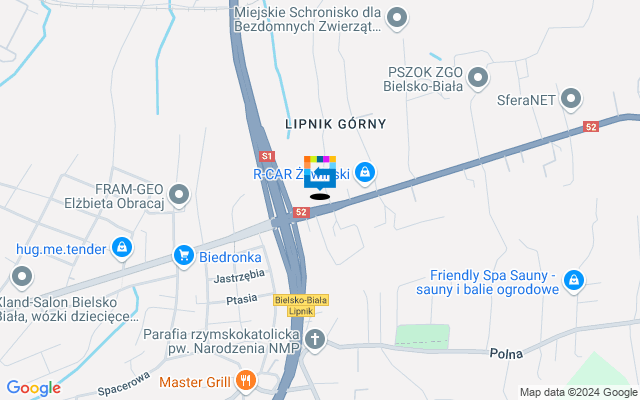Select the Parafia rzymskokatolicka church marker
This screenshot has height=400, width=640.
316,340
